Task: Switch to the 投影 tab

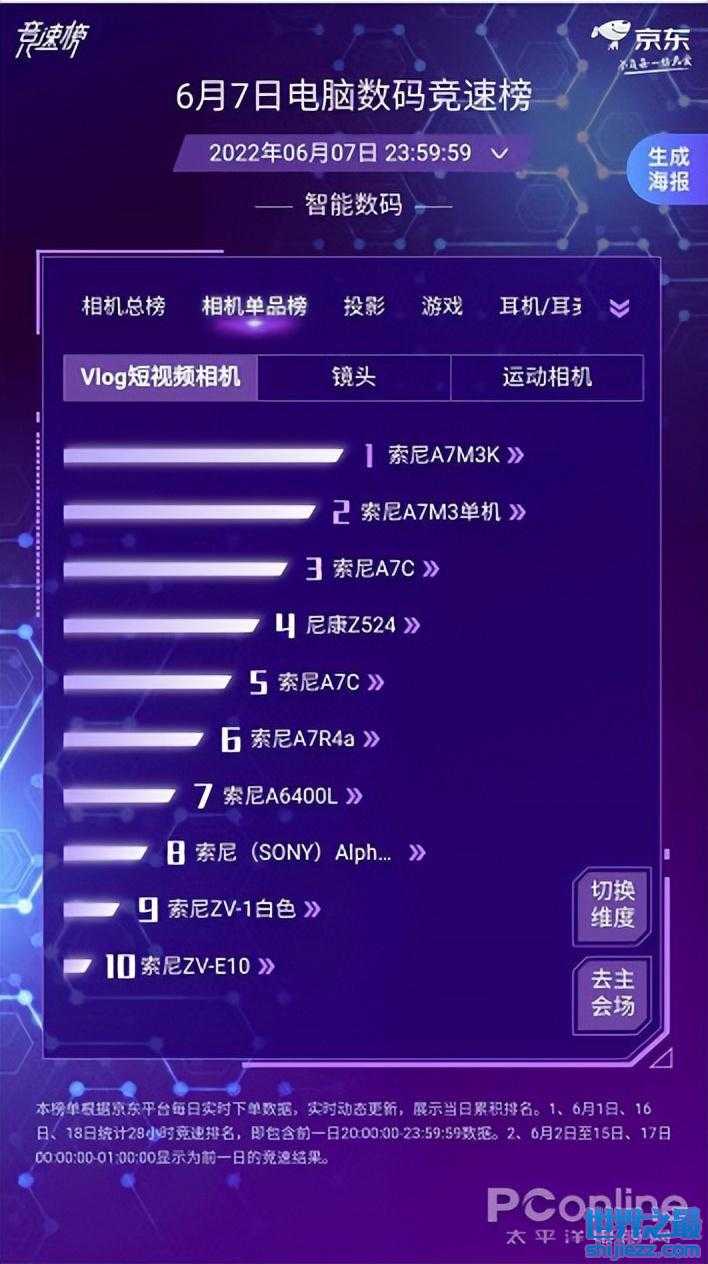Action: pyautogui.click(x=364, y=306)
